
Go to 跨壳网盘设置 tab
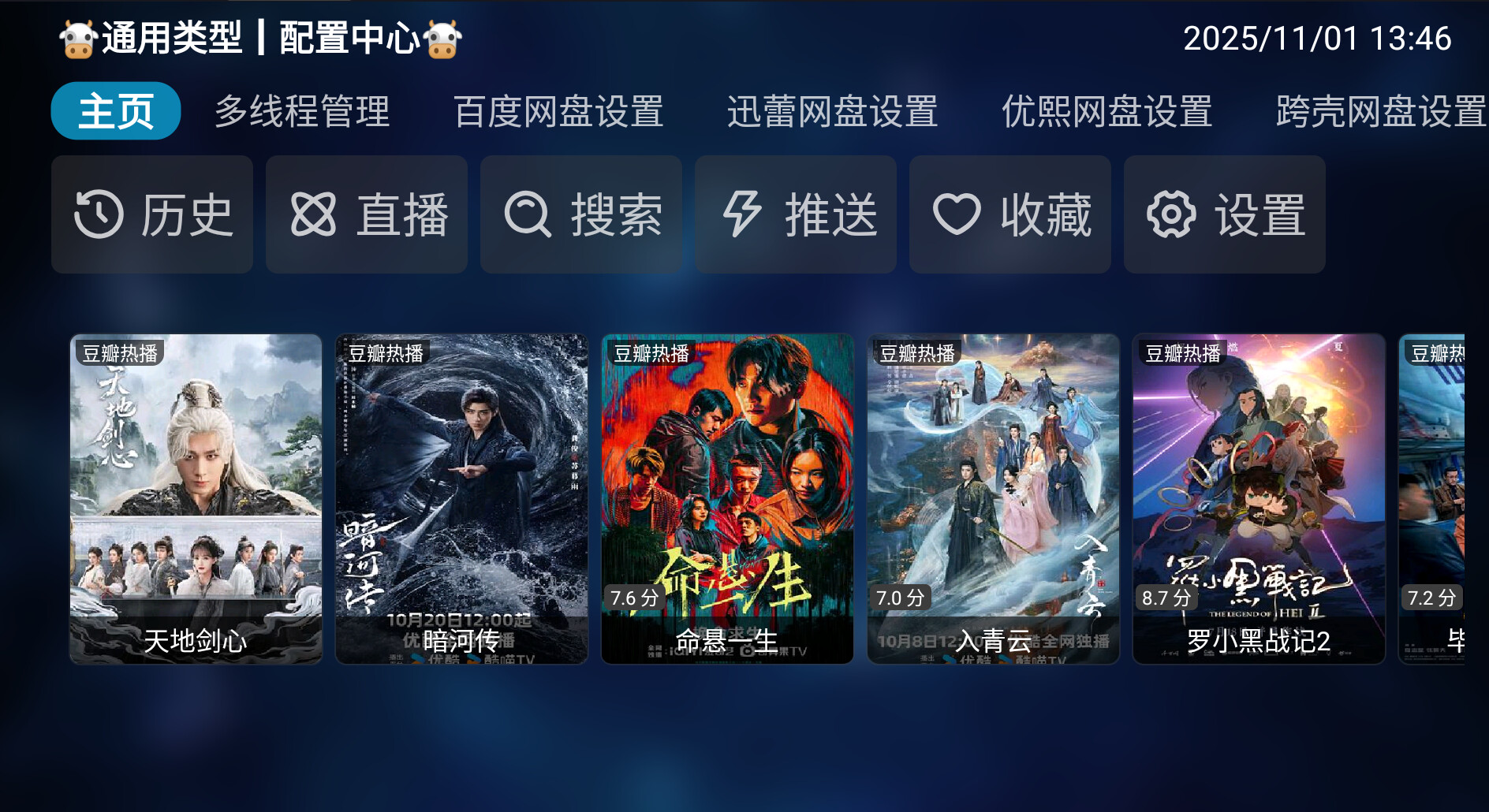[x=1380, y=111]
